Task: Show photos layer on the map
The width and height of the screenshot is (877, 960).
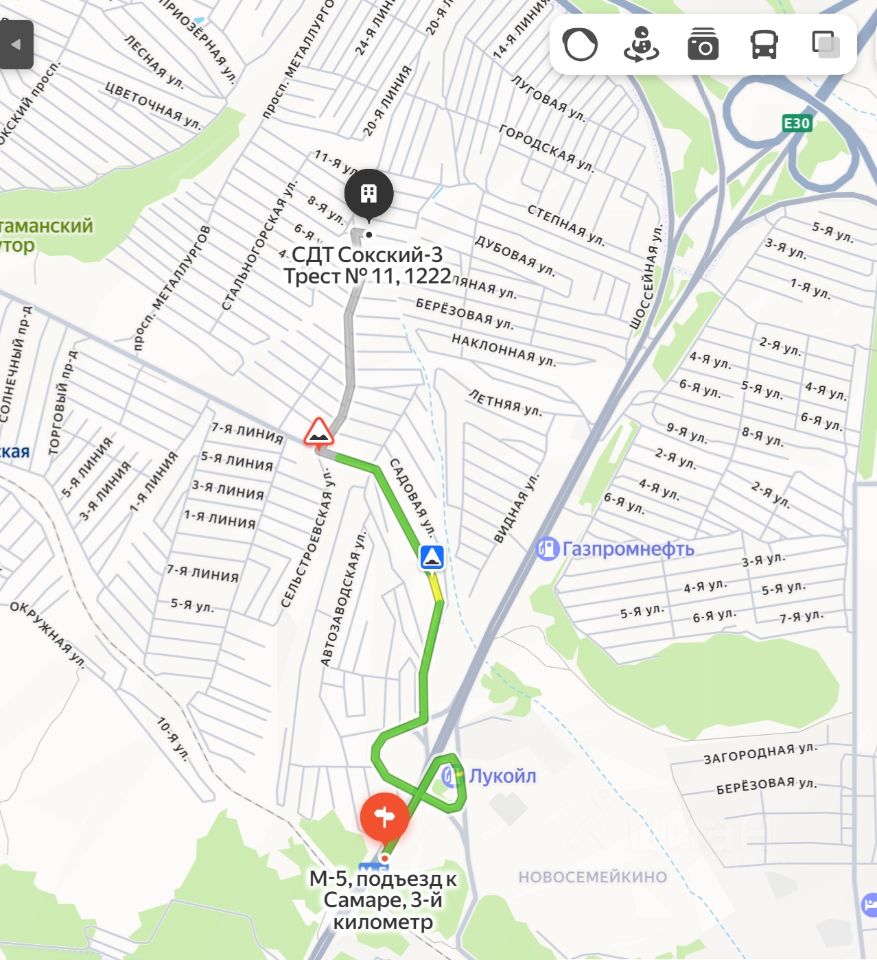Action: click(x=703, y=45)
